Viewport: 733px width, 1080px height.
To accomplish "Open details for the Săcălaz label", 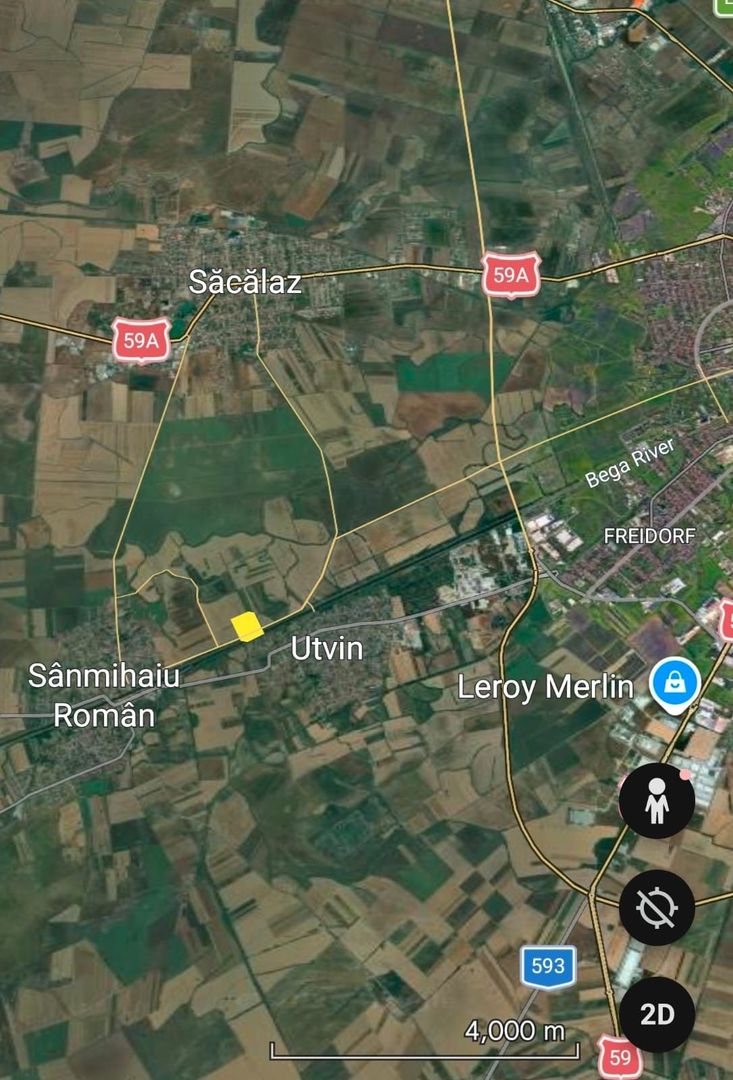I will click(x=246, y=282).
